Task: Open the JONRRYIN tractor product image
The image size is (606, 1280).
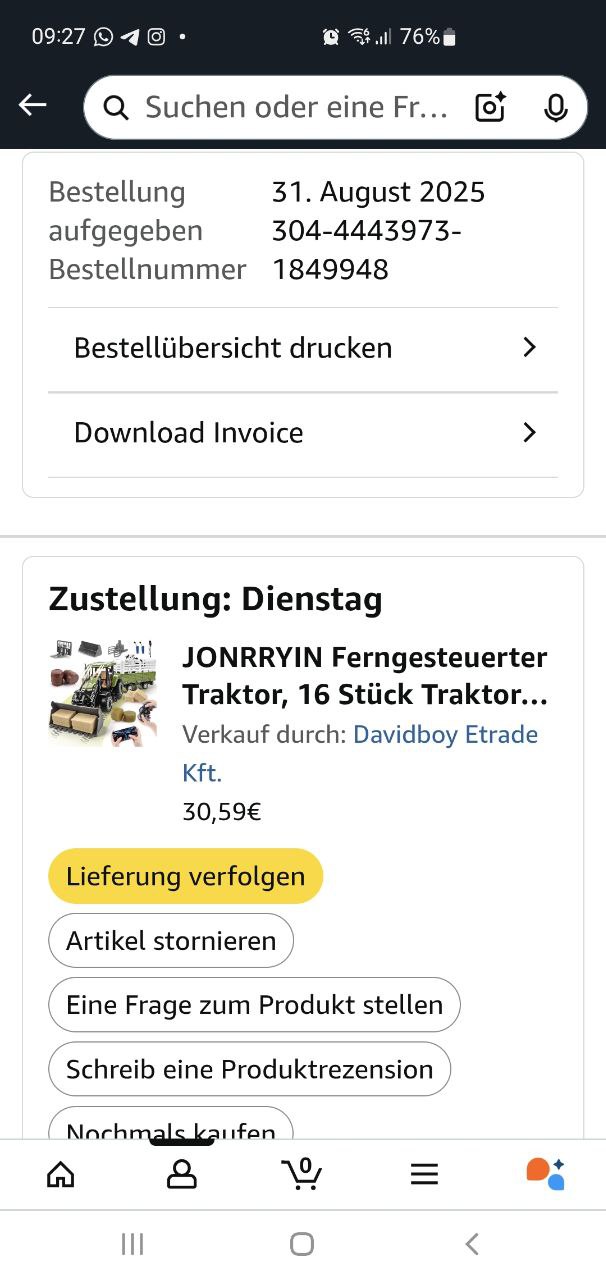Action: (103, 690)
